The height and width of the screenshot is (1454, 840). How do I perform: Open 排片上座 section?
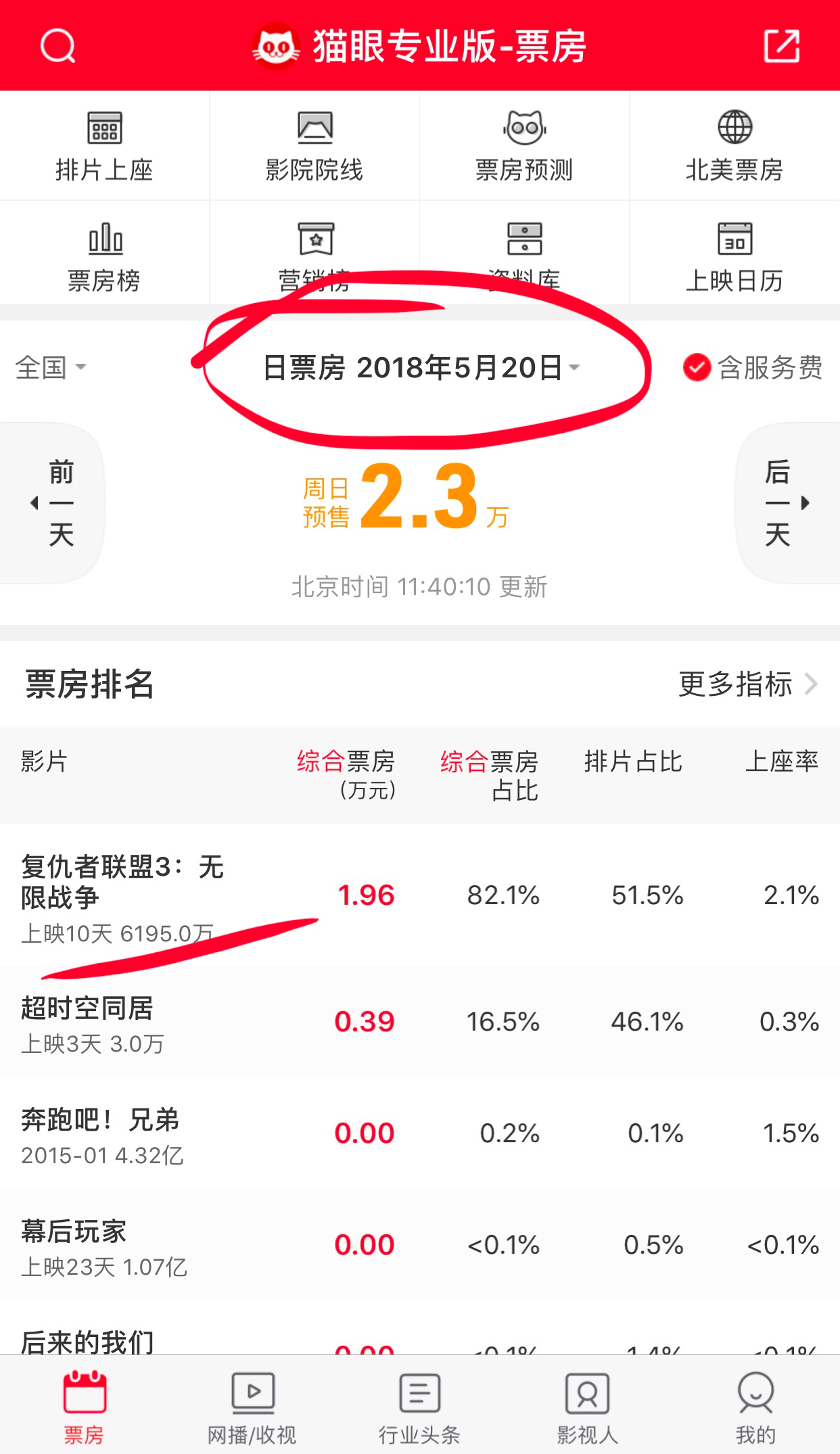pos(104,146)
